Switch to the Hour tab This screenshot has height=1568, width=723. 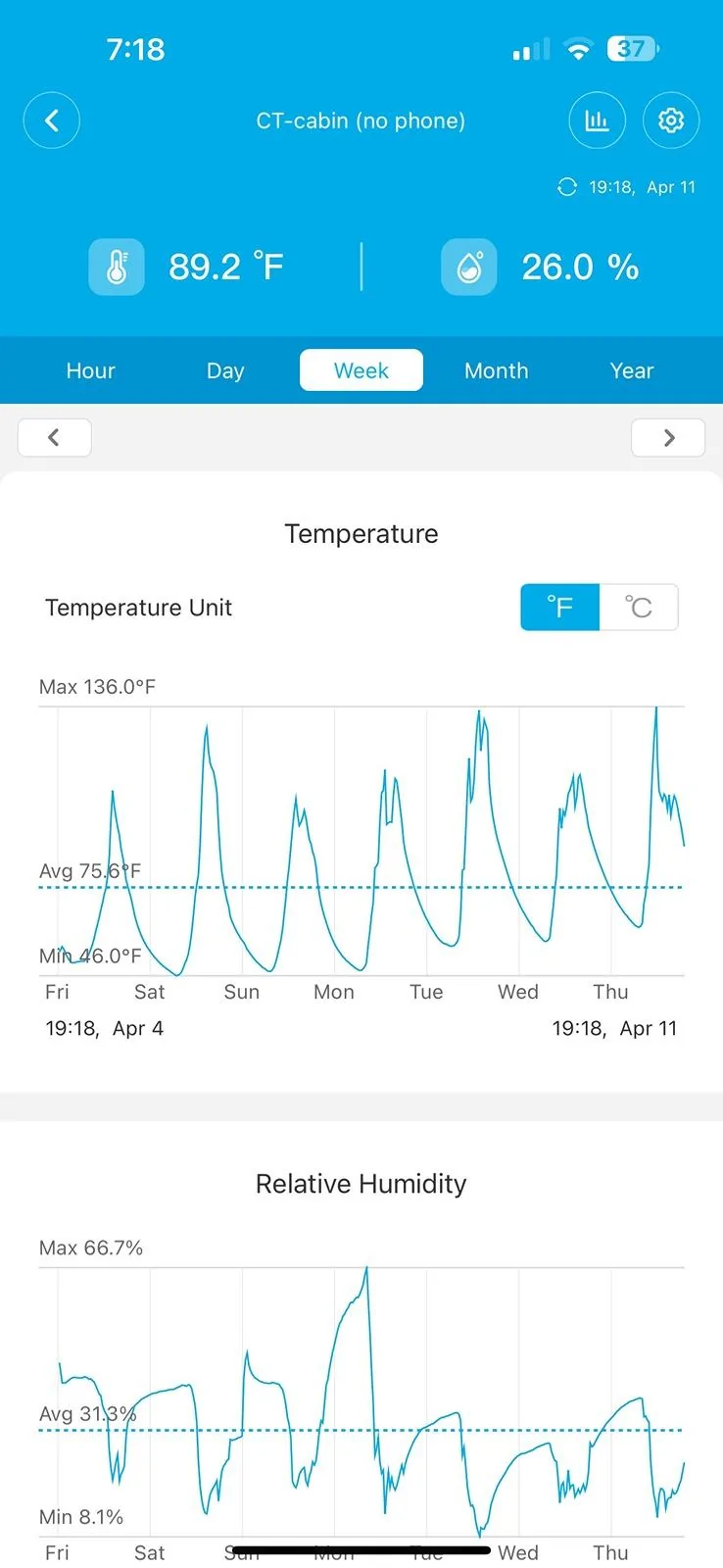[90, 370]
